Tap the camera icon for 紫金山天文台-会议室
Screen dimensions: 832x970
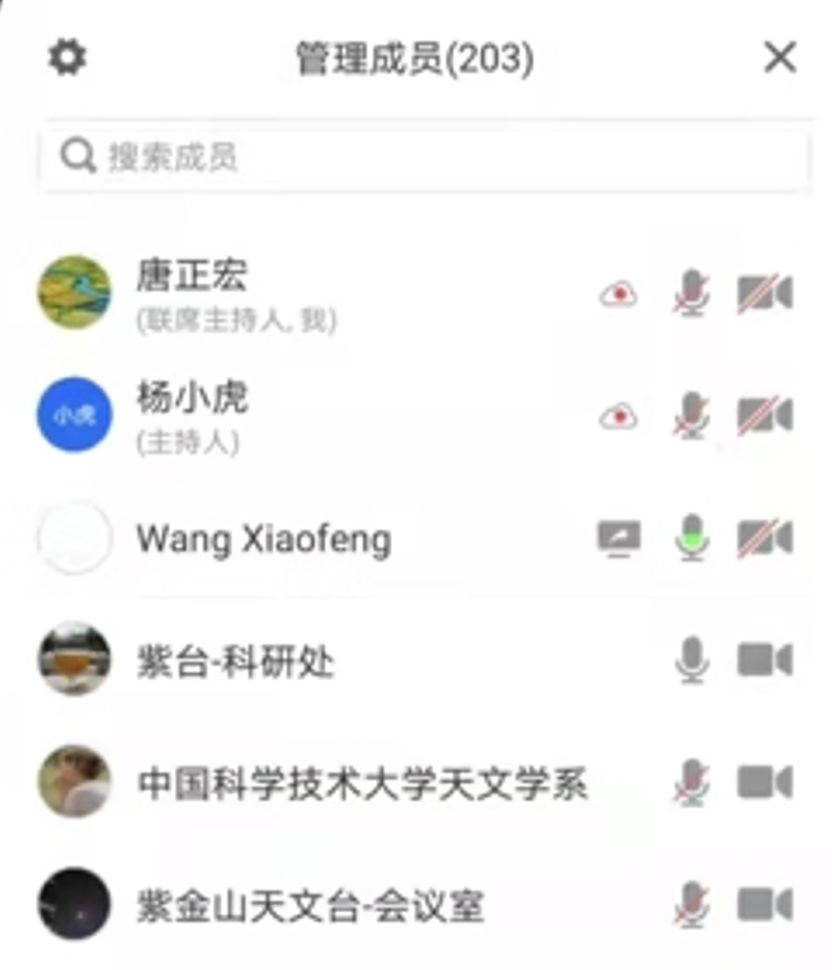[x=765, y=905]
